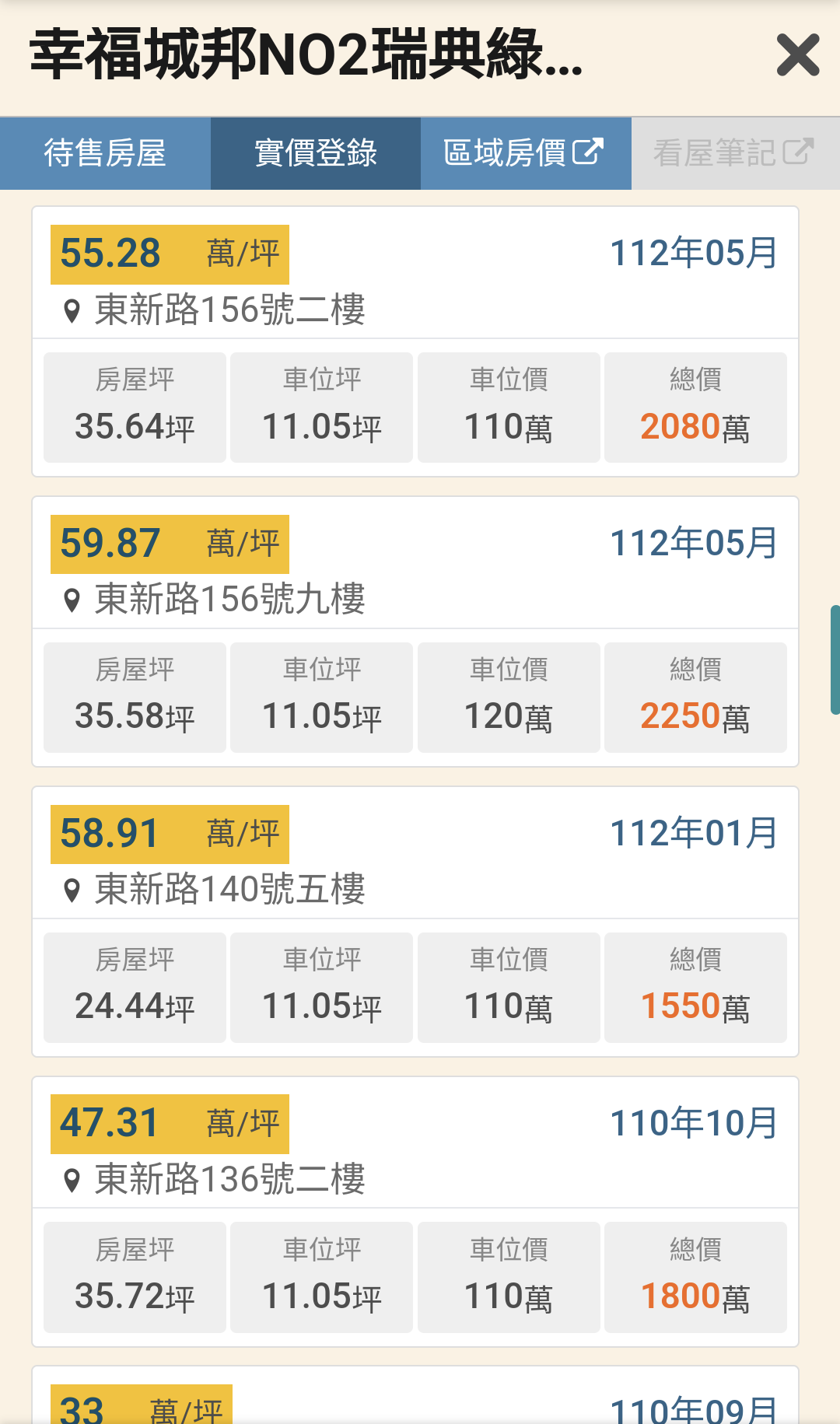Select the 實價登錄 tab
The height and width of the screenshot is (1424, 840).
point(316,153)
